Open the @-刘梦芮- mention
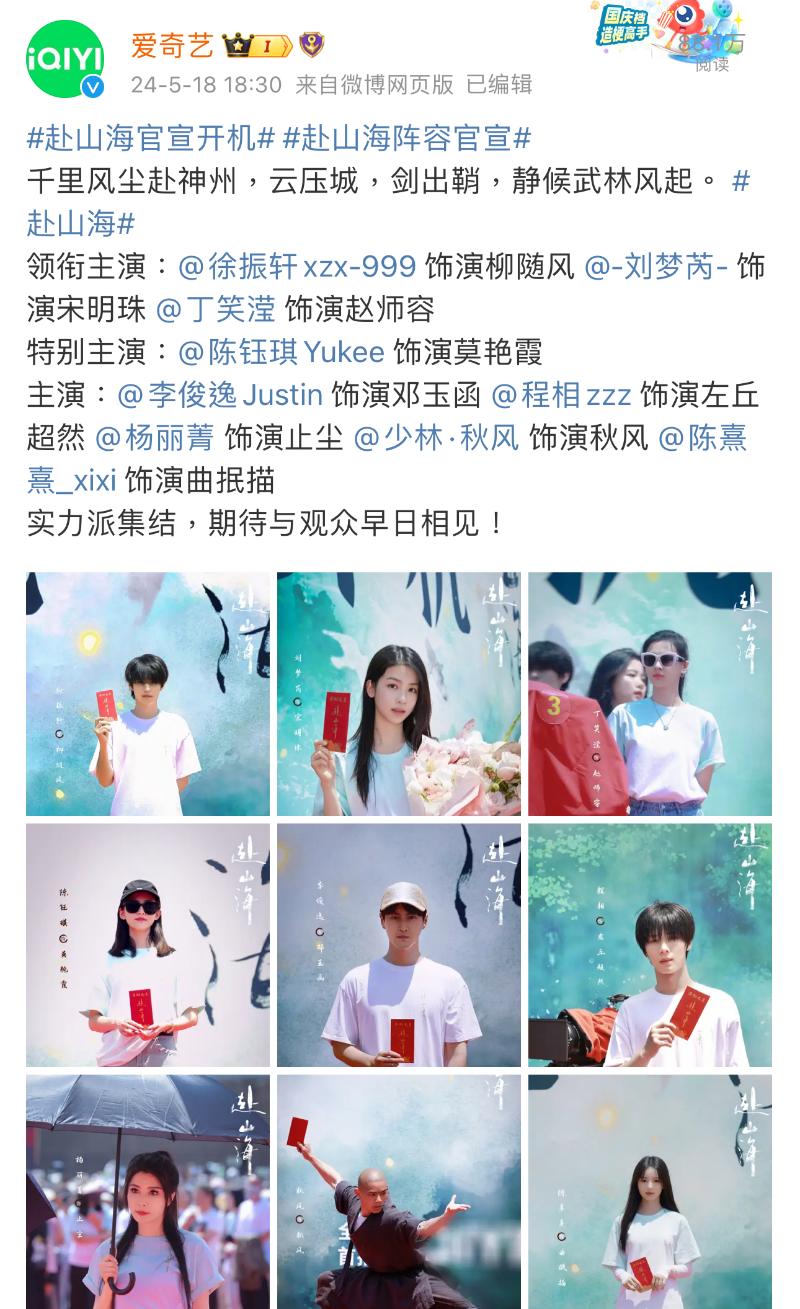Viewport: 800px width, 1309px height. 656,267
